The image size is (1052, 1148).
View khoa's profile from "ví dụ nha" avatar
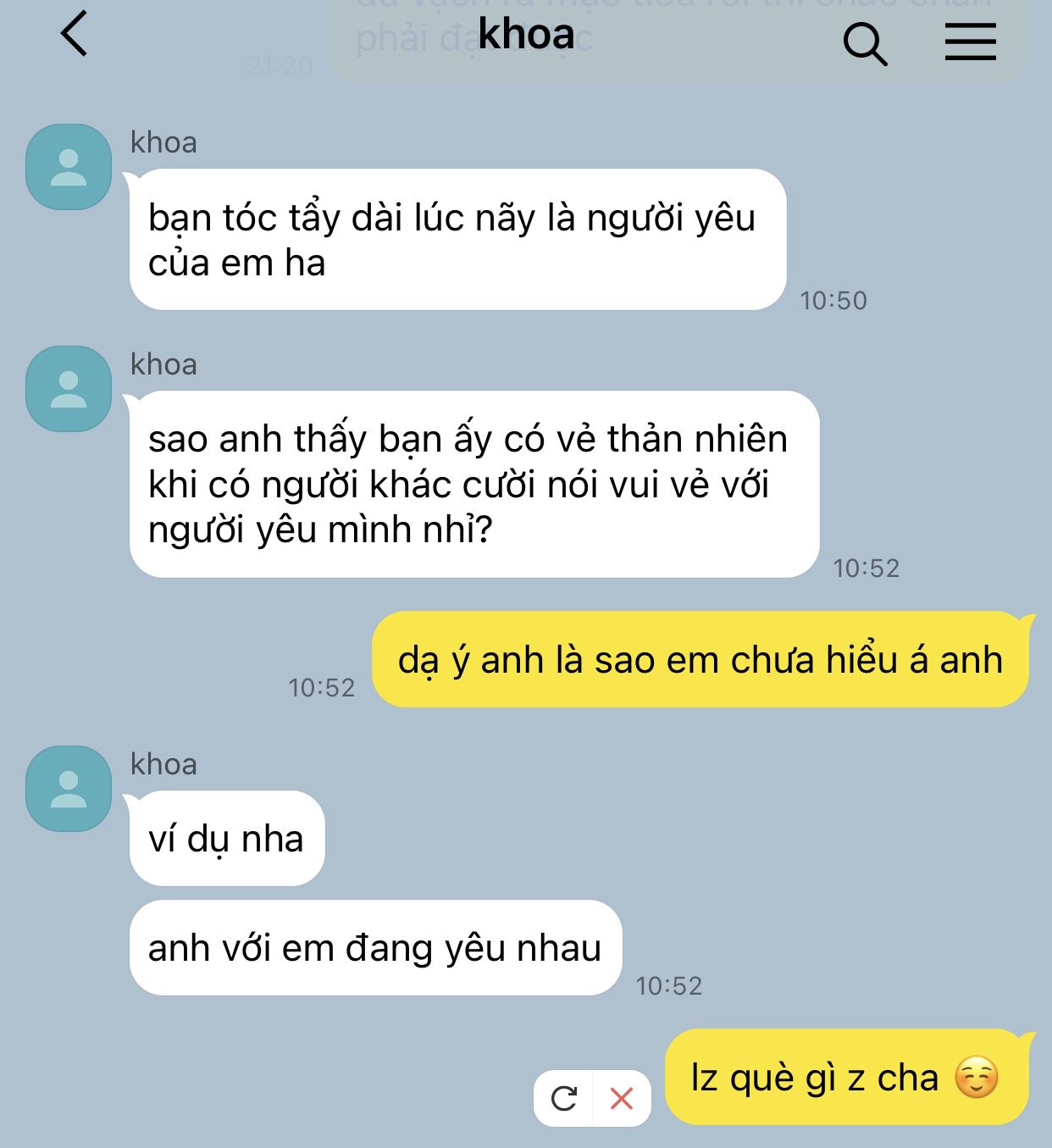[69, 789]
